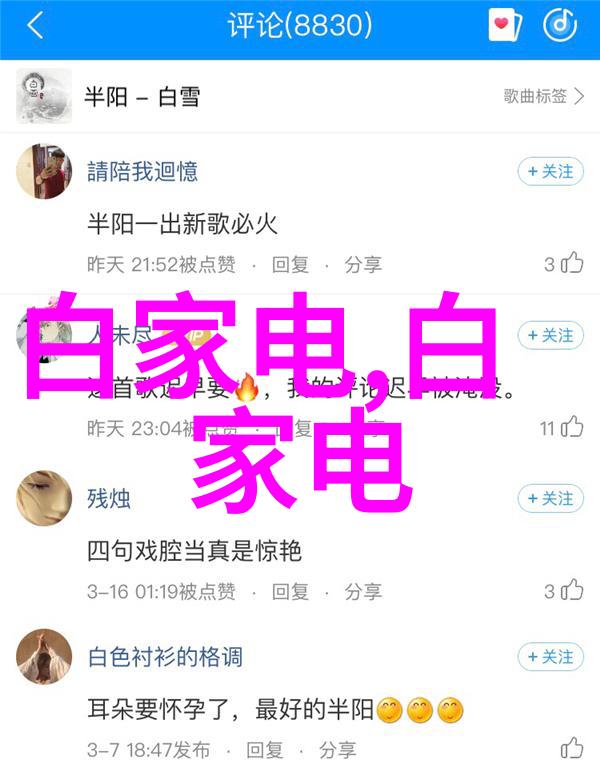Open the heart card icon in the header
Viewport: 600px width, 779px height.
[505, 26]
